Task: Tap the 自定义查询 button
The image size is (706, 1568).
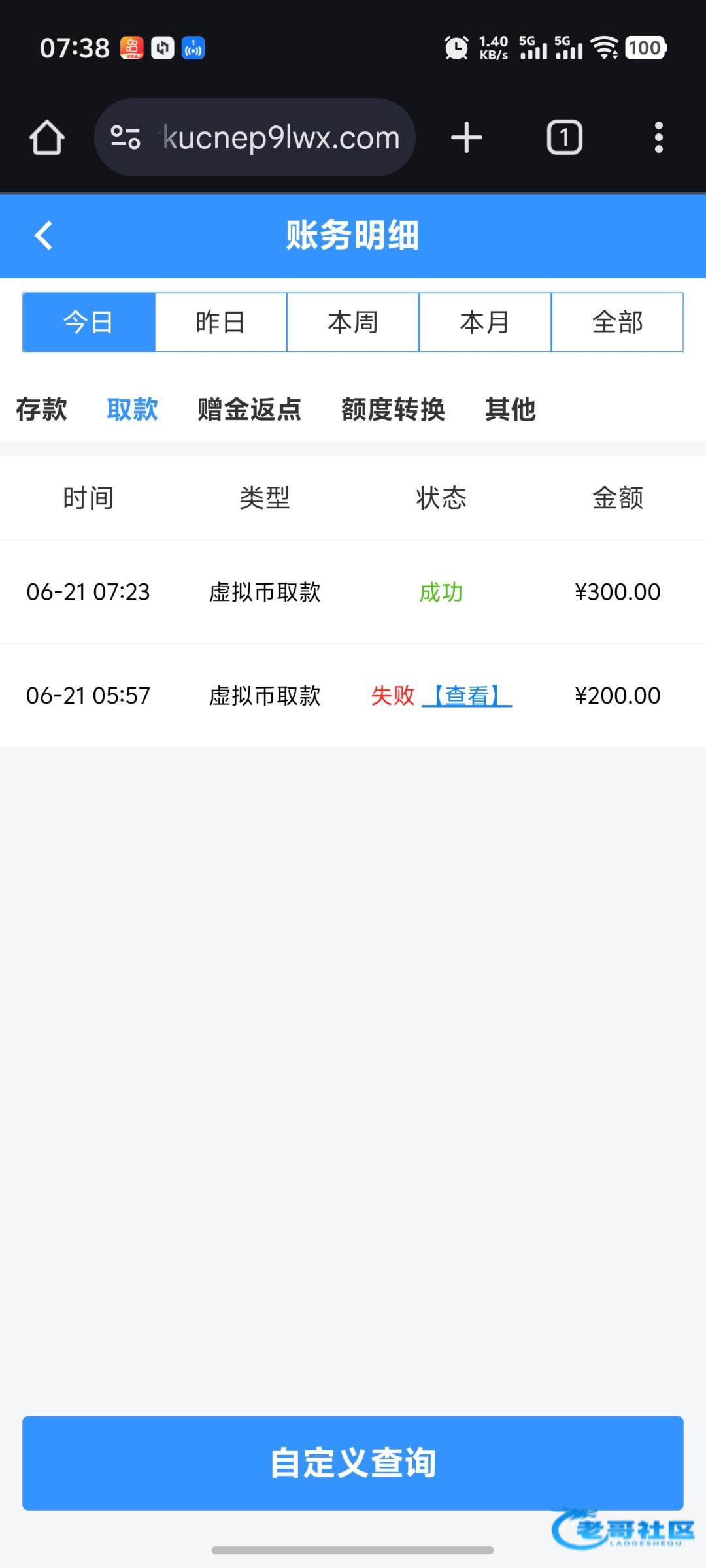Action: click(353, 1463)
